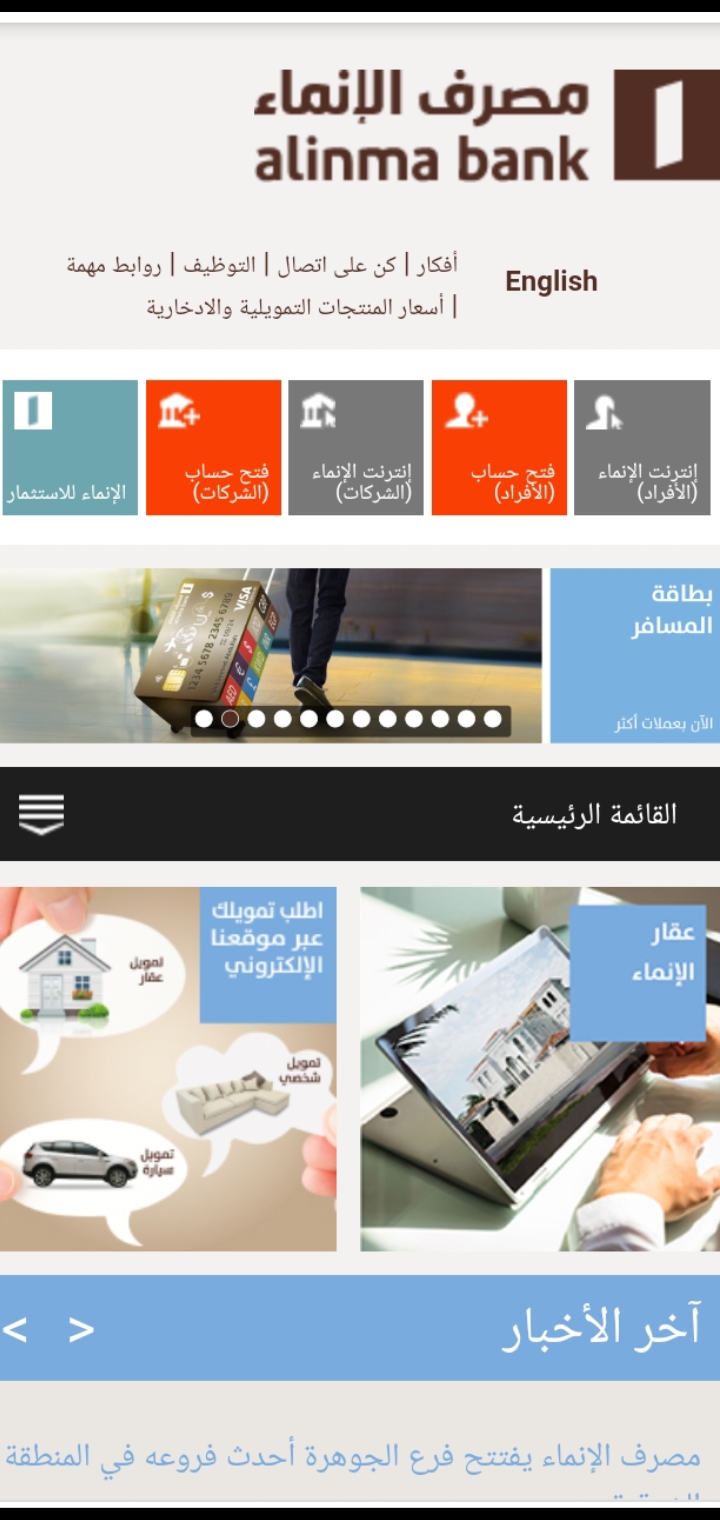
Task: Open the كن على اتصال link
Action: click(337, 265)
